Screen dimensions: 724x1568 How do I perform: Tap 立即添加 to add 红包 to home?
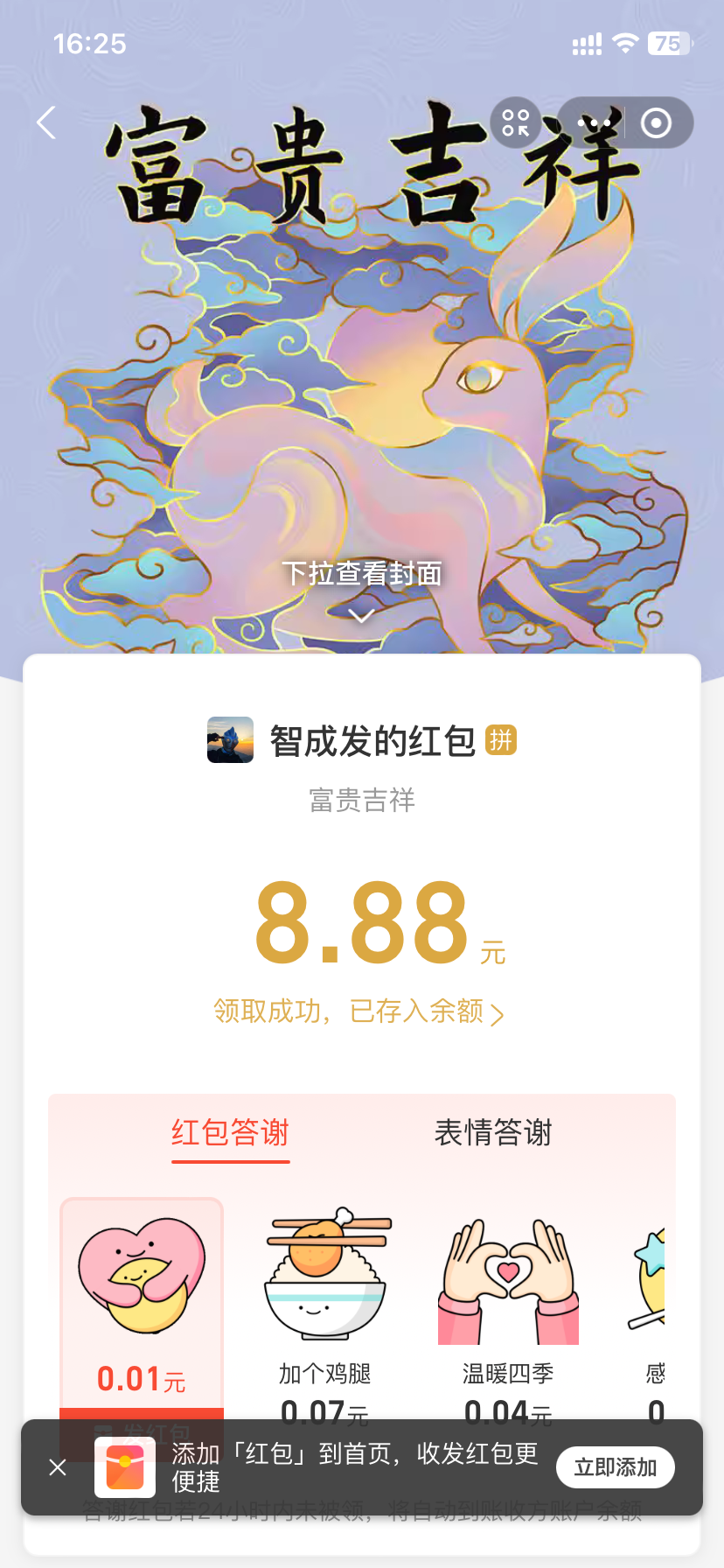tap(615, 1467)
